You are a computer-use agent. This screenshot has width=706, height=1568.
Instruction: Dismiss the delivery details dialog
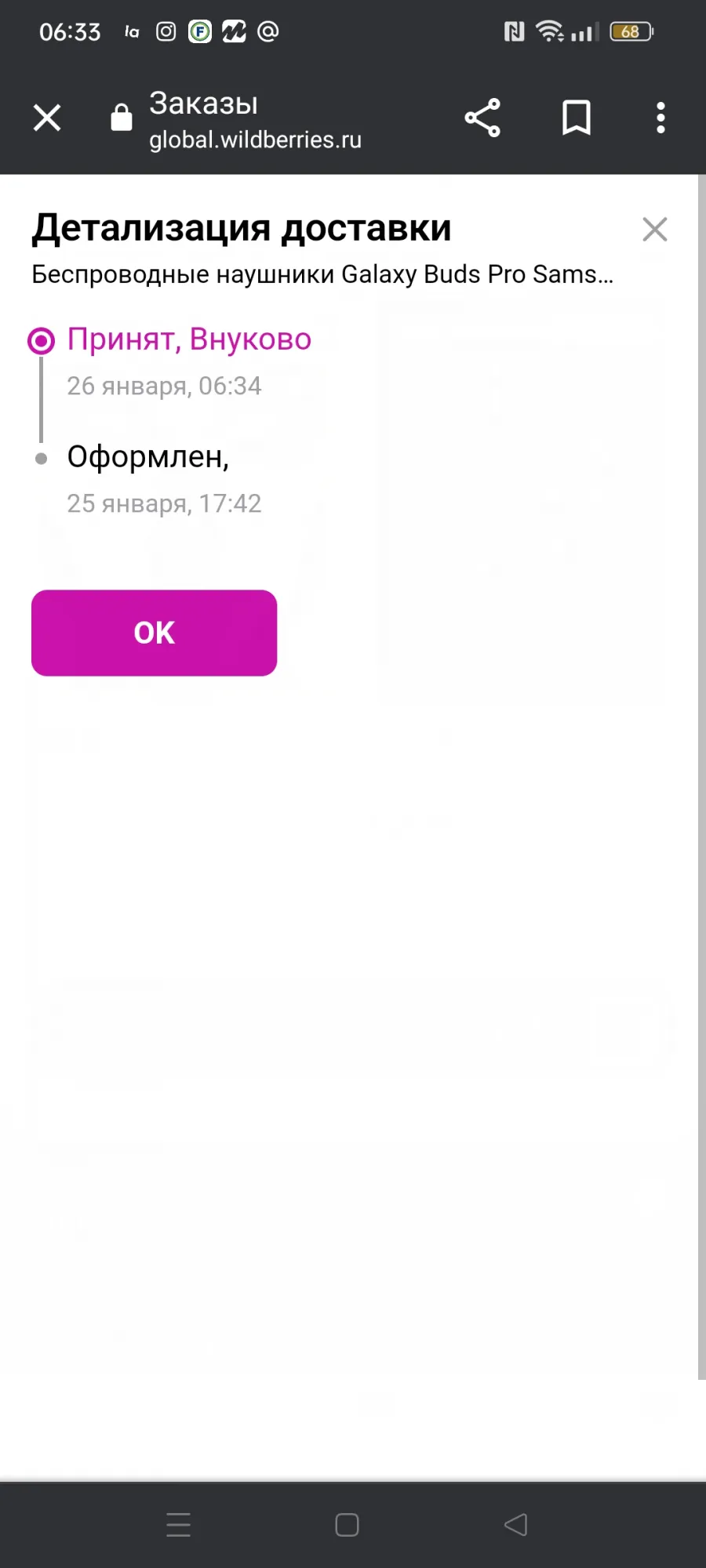click(655, 230)
